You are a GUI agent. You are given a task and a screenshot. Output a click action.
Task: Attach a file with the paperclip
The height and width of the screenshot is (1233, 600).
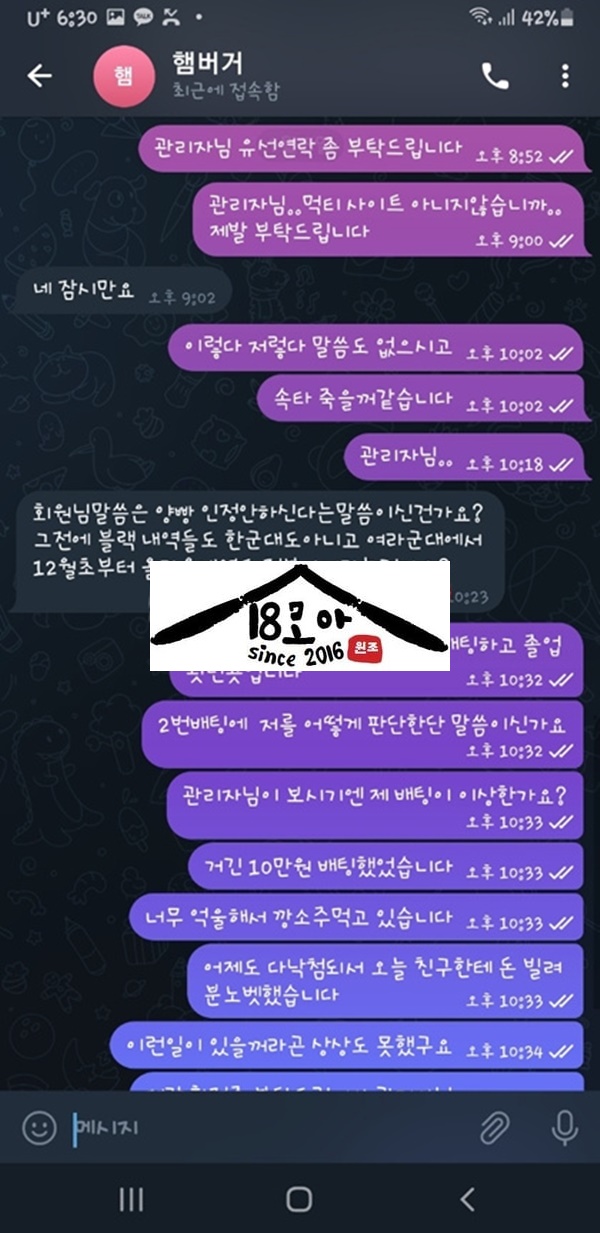[494, 1128]
